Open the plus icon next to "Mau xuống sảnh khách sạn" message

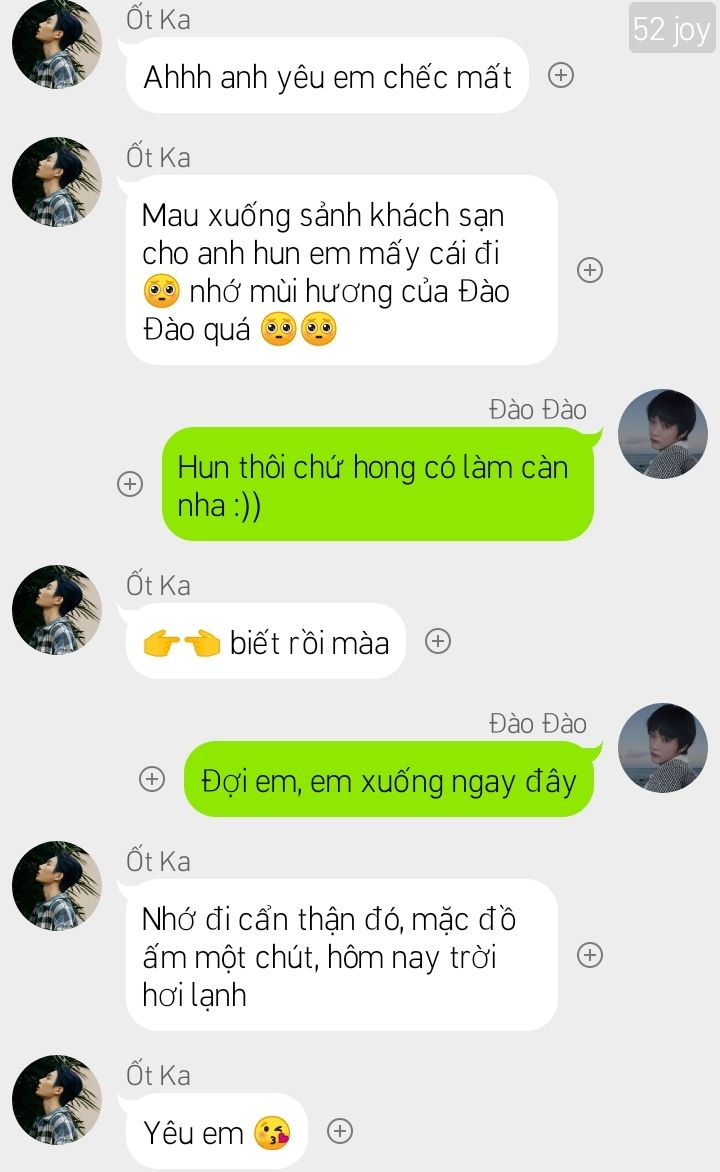click(590, 270)
